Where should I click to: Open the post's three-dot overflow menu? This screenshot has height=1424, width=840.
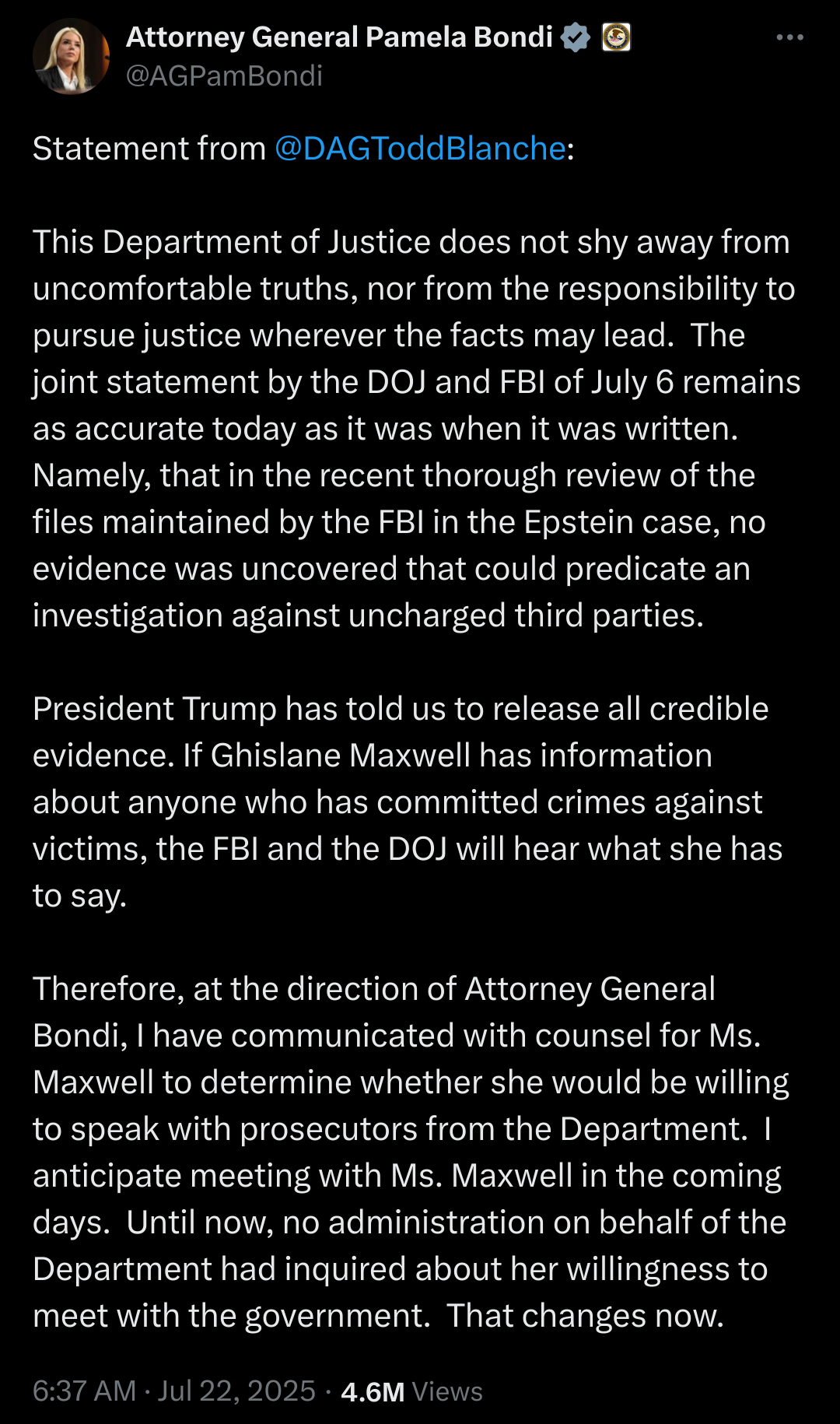pos(789,37)
